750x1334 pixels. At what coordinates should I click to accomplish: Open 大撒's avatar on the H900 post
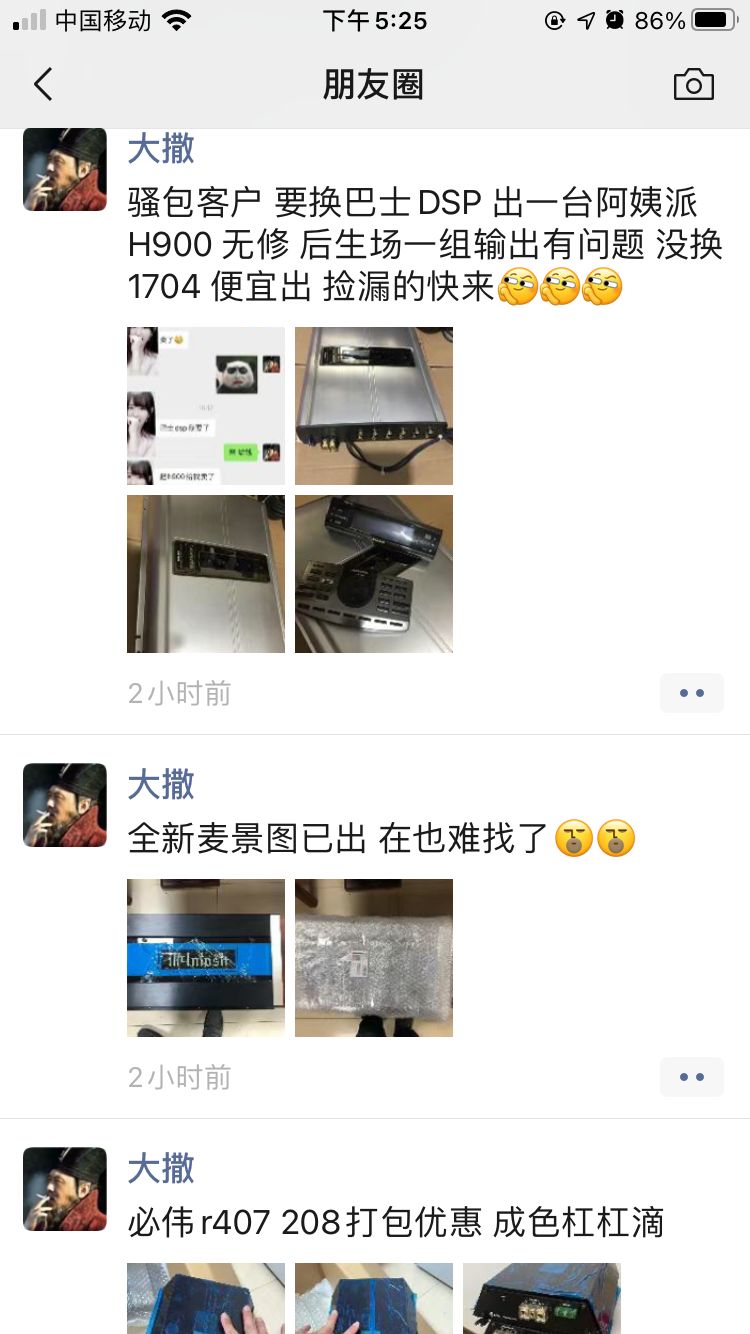(x=65, y=168)
